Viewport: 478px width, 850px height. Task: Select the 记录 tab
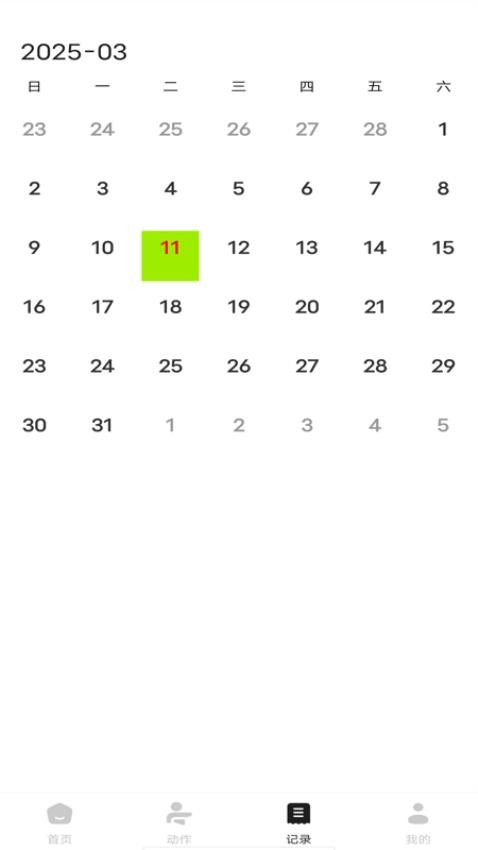tap(299, 823)
